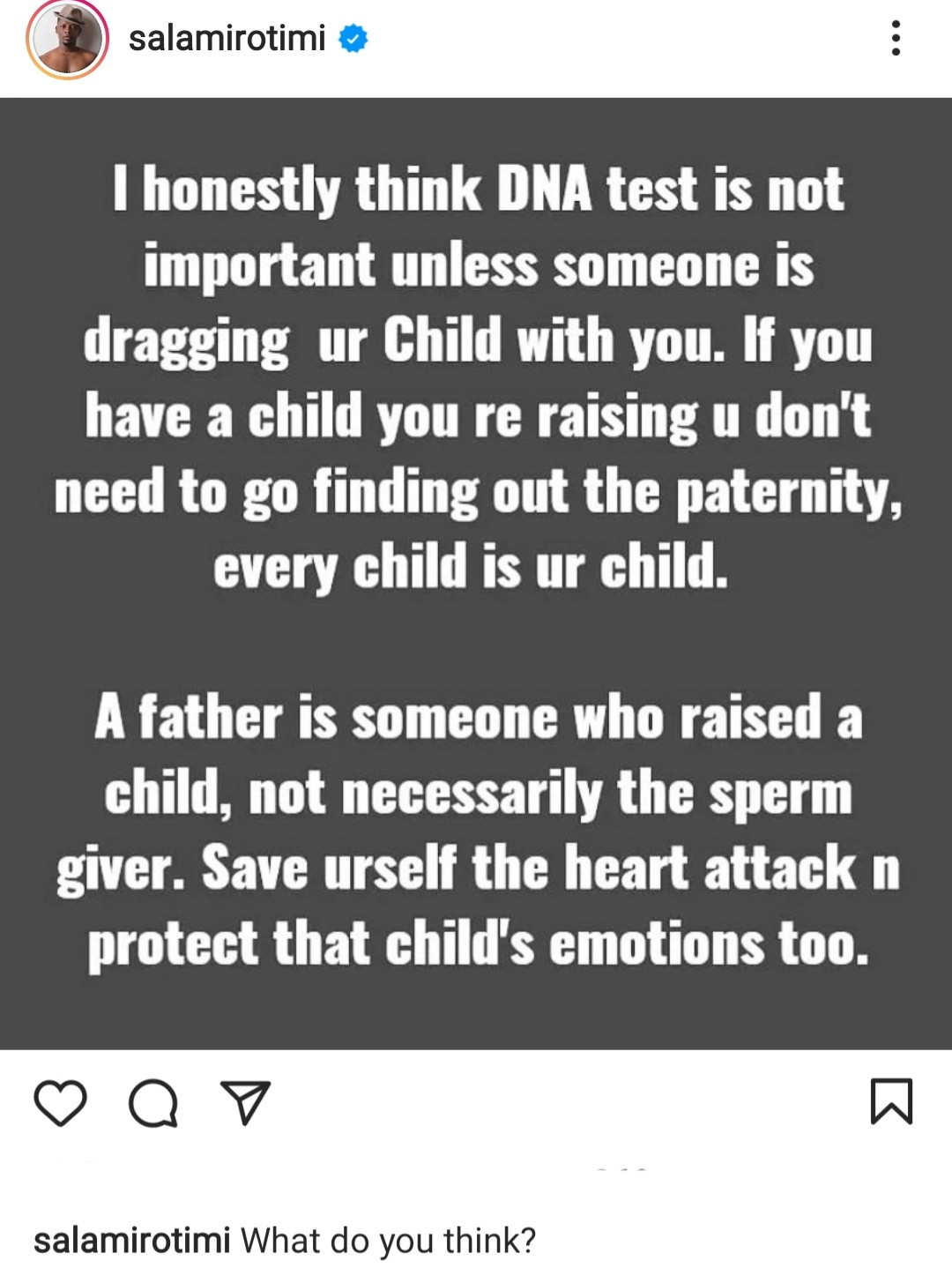Screen dimensions: 952x1268
Task: Share this post via paper plane icon
Action: 245,1102
